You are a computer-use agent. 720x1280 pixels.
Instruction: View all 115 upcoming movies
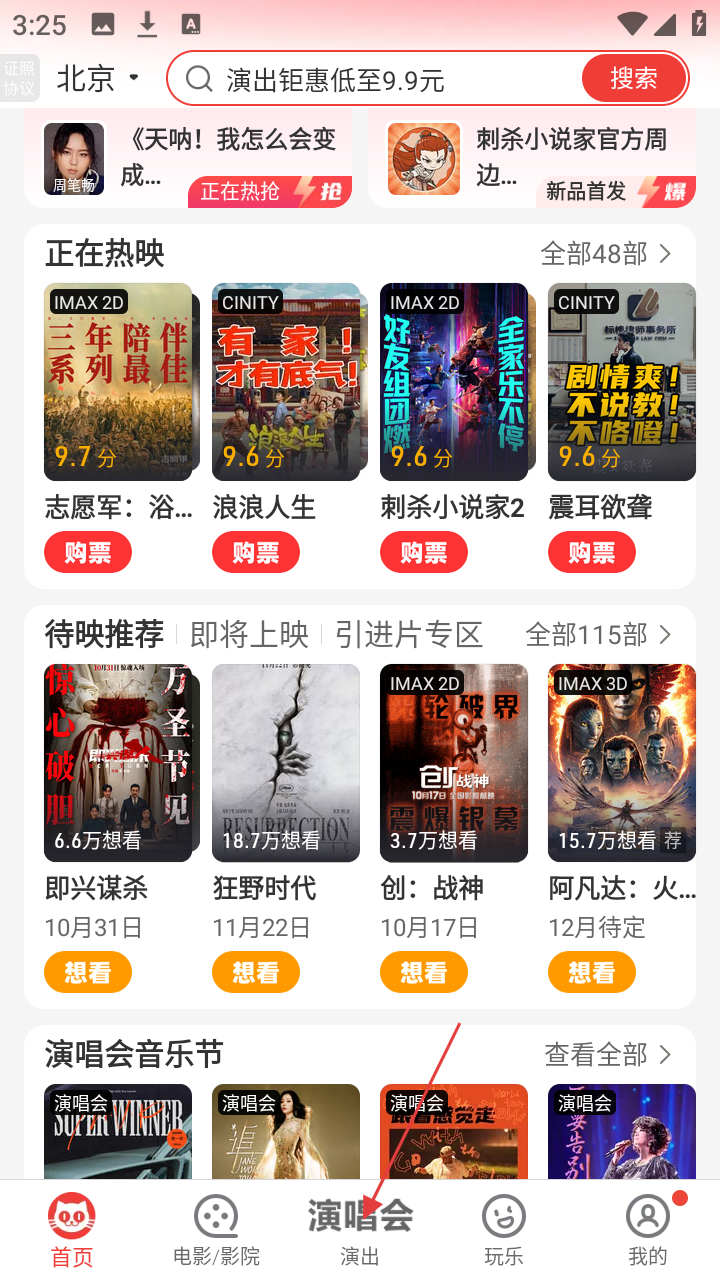pos(598,634)
